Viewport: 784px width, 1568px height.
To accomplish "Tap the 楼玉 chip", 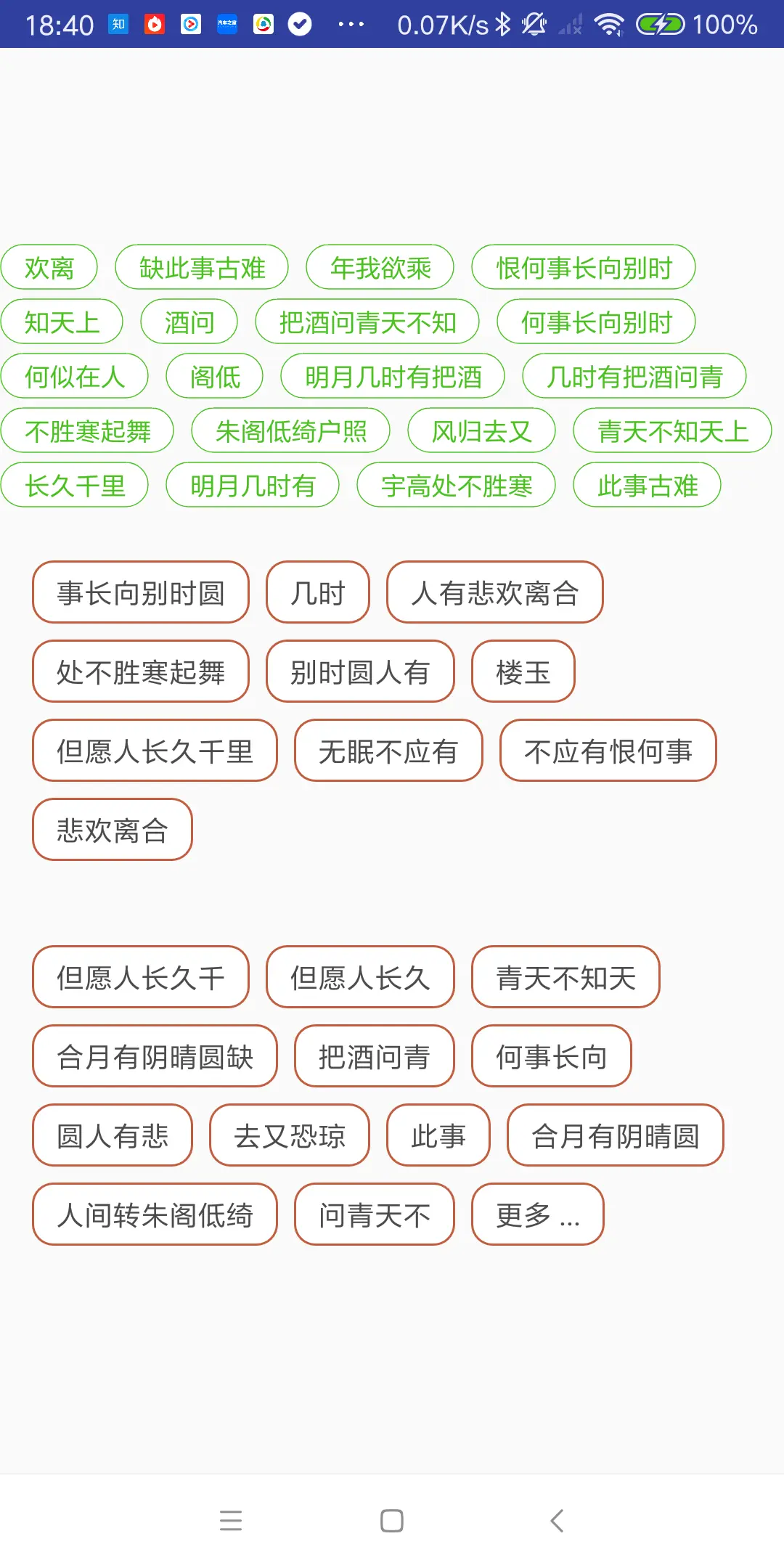I will (523, 671).
